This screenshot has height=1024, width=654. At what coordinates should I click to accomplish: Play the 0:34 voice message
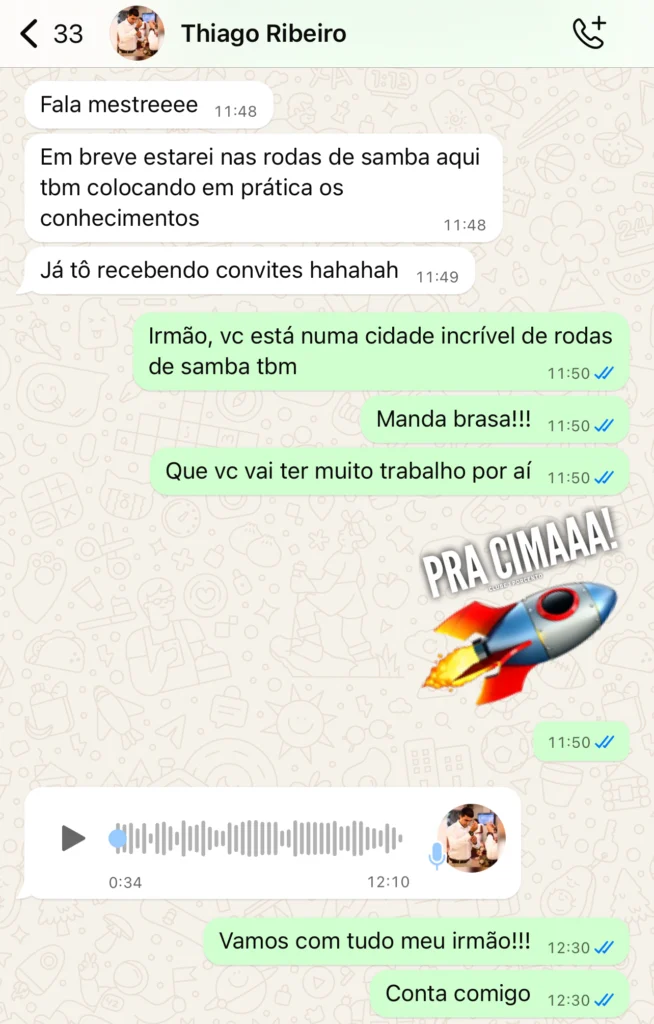72,838
